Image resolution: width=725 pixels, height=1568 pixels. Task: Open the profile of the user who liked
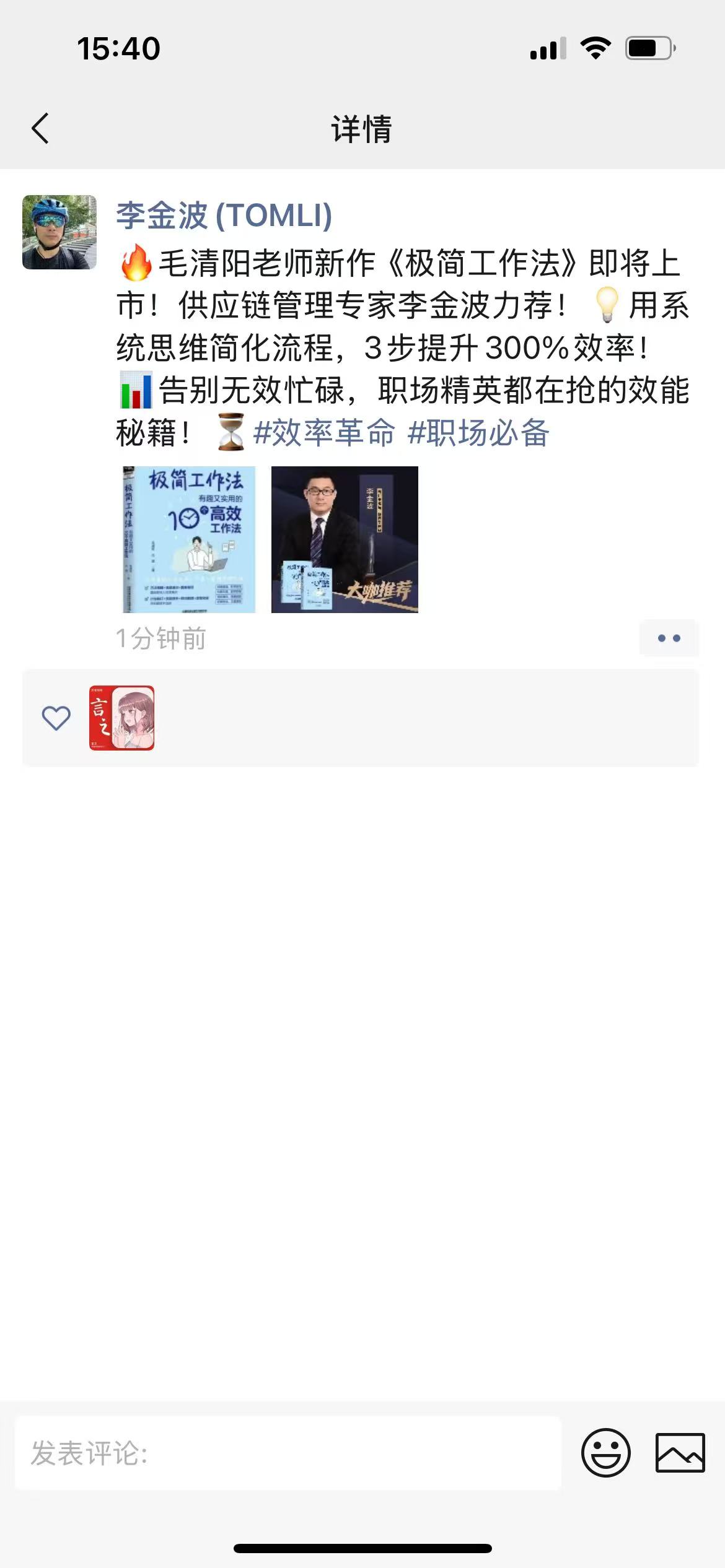[x=121, y=718]
